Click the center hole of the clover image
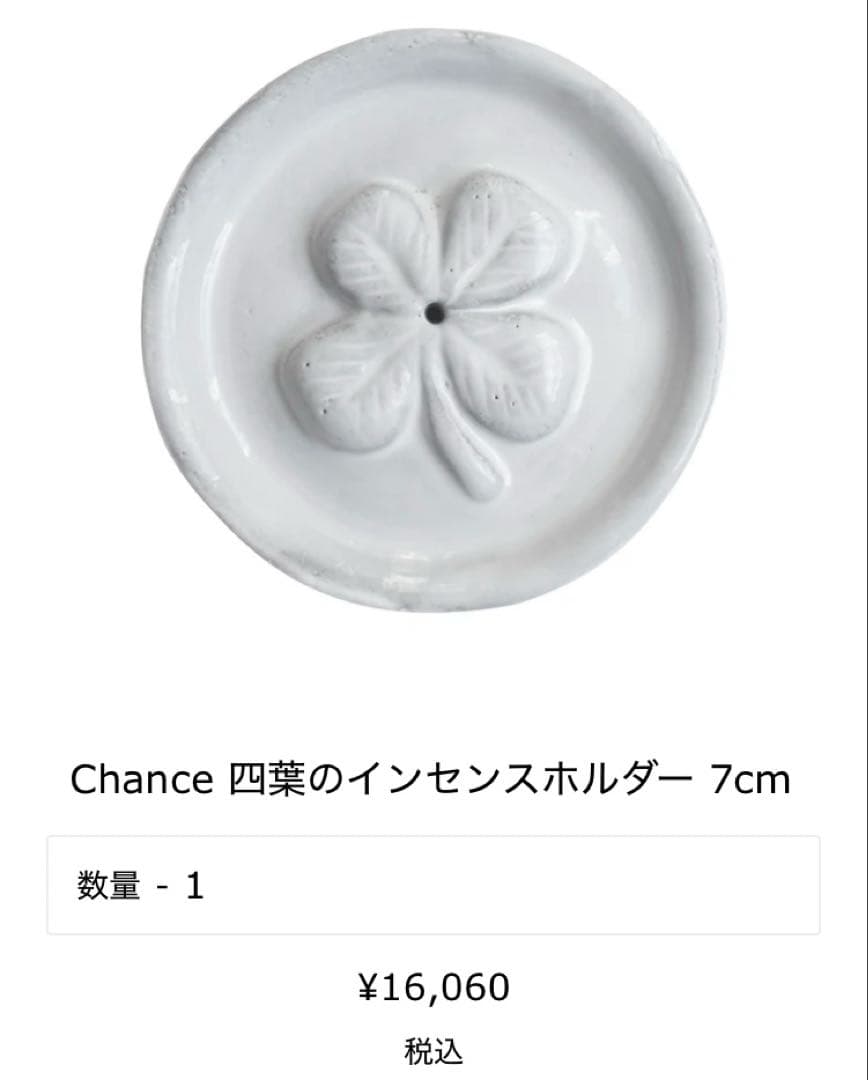The width and height of the screenshot is (868, 1080). pyautogui.click(x=435, y=310)
